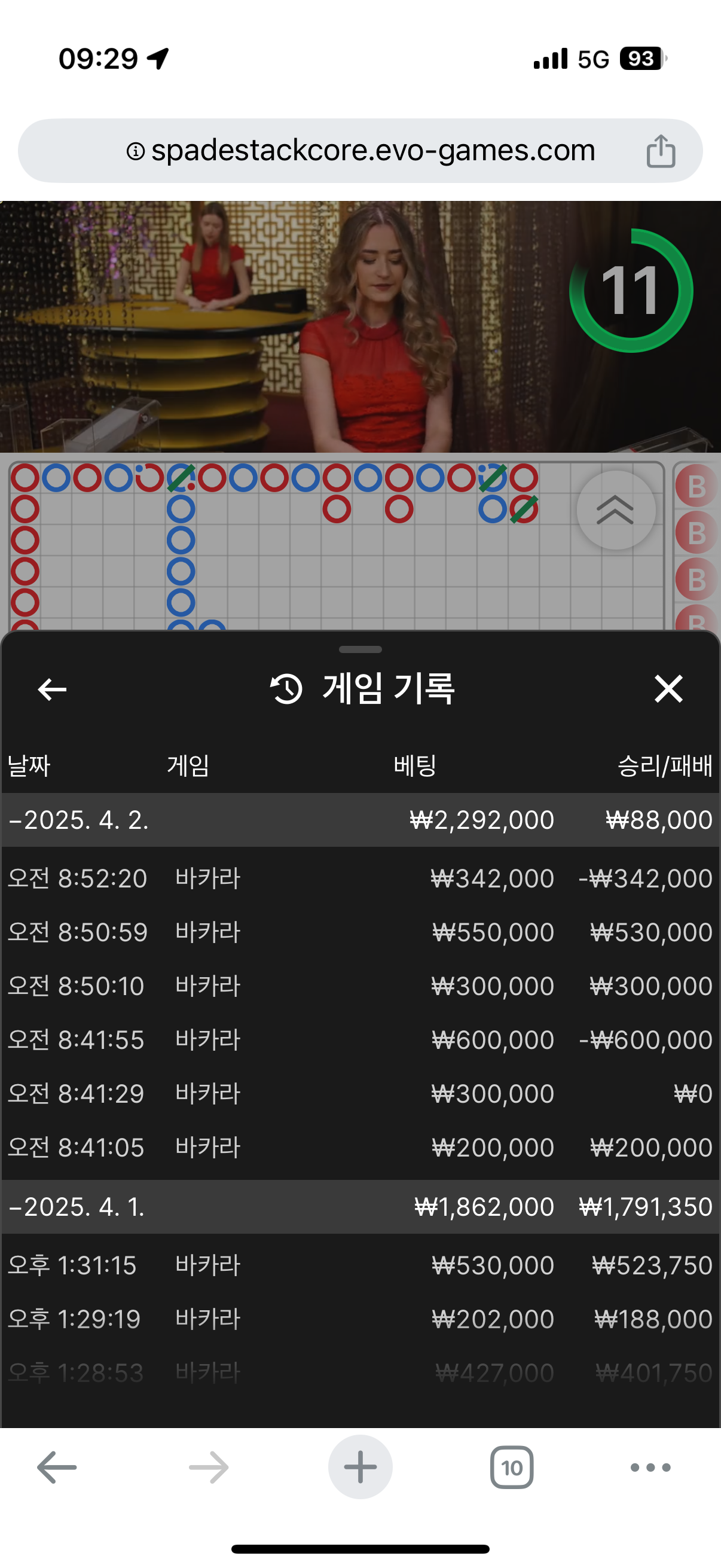Open the 8:50:59 baccarat round details
Viewport: 721px width, 1568px height.
(360, 932)
